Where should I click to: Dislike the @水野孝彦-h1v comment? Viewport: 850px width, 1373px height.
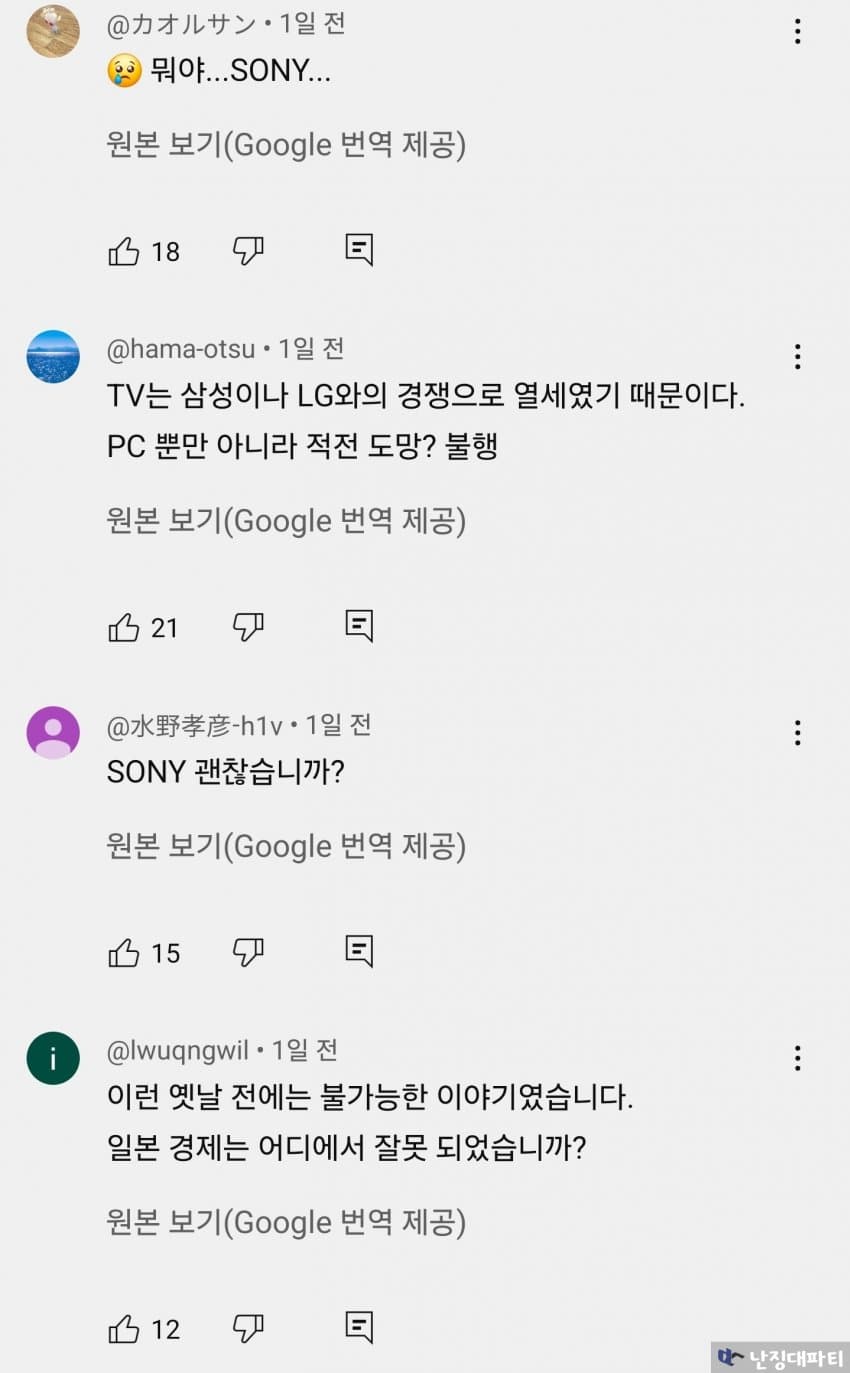pos(247,952)
